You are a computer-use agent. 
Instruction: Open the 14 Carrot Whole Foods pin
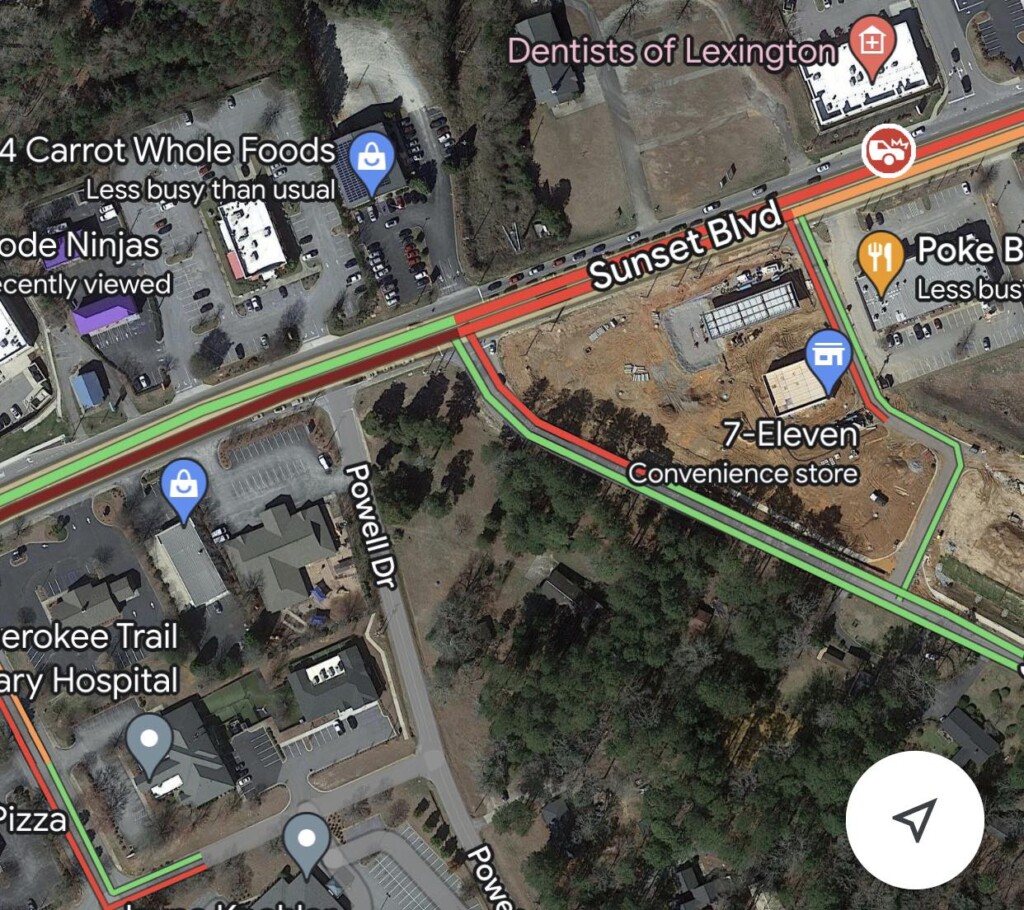(x=370, y=160)
